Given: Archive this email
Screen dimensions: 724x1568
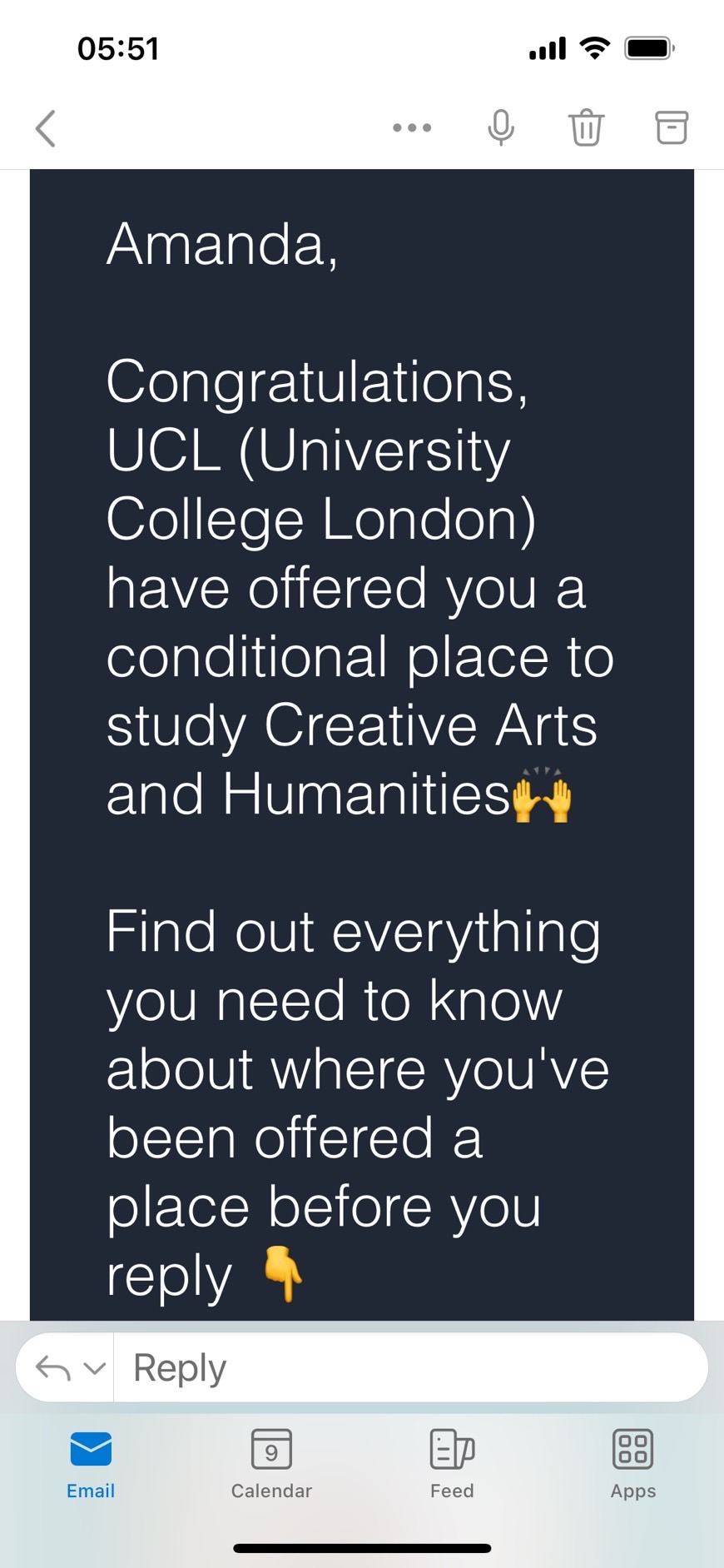Looking at the screenshot, I should pyautogui.click(x=672, y=128).
